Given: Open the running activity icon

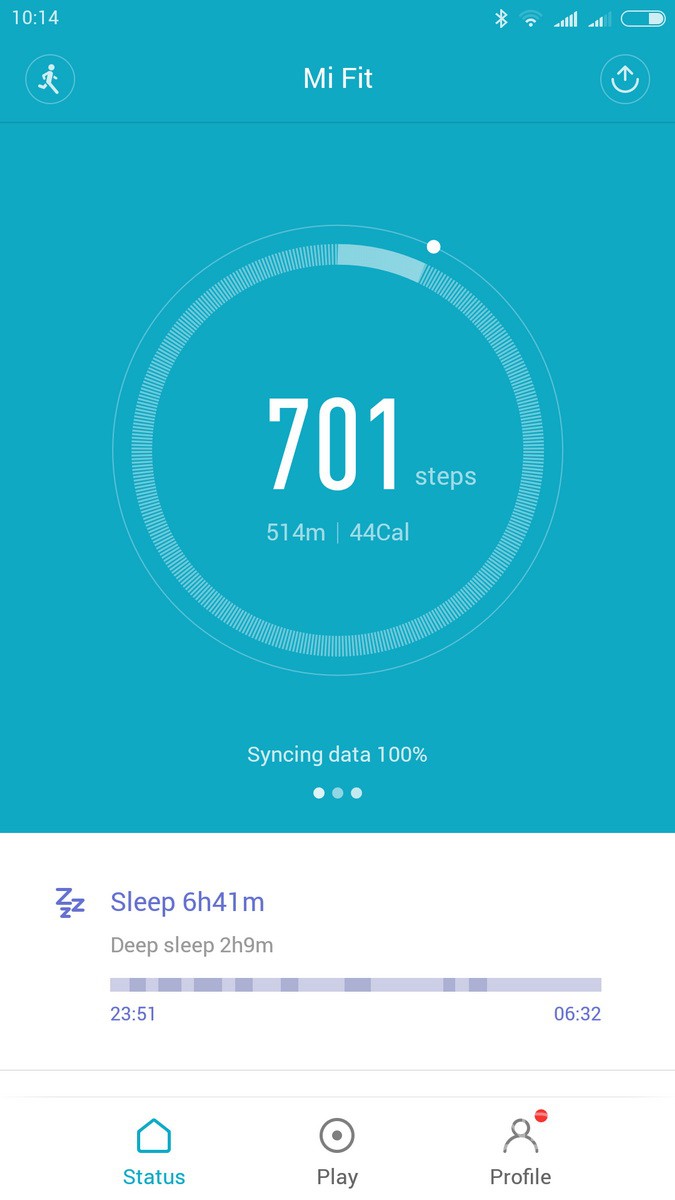Looking at the screenshot, I should (50, 79).
